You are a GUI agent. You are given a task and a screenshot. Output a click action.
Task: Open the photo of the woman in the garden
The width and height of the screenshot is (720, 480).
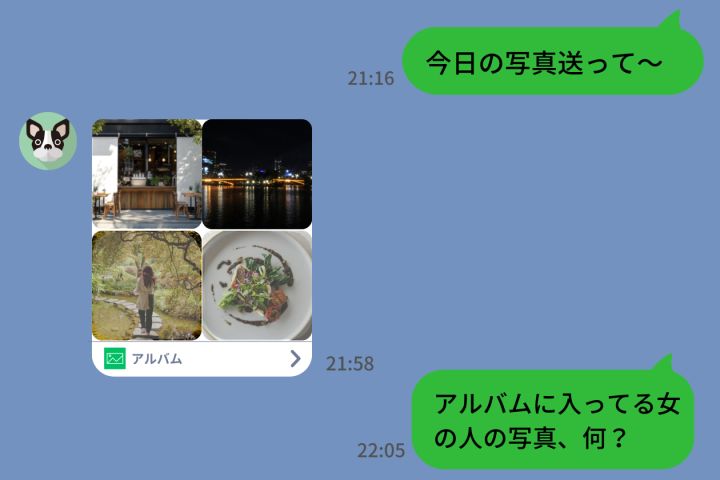click(x=147, y=286)
